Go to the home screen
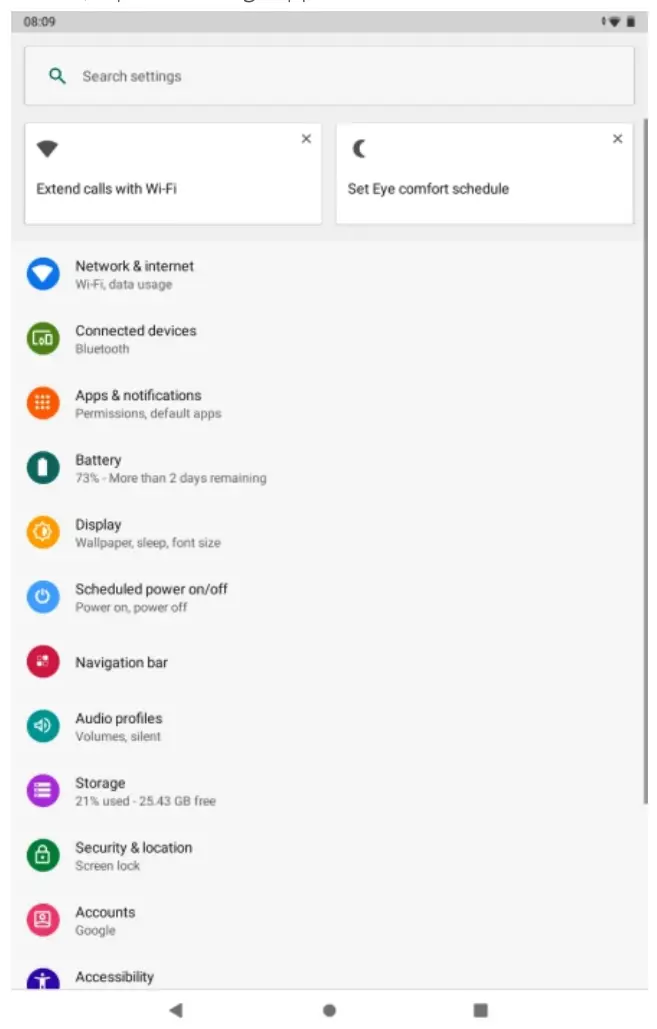Image resolution: width=657 pixels, height=1029 pixels. click(x=329, y=1010)
